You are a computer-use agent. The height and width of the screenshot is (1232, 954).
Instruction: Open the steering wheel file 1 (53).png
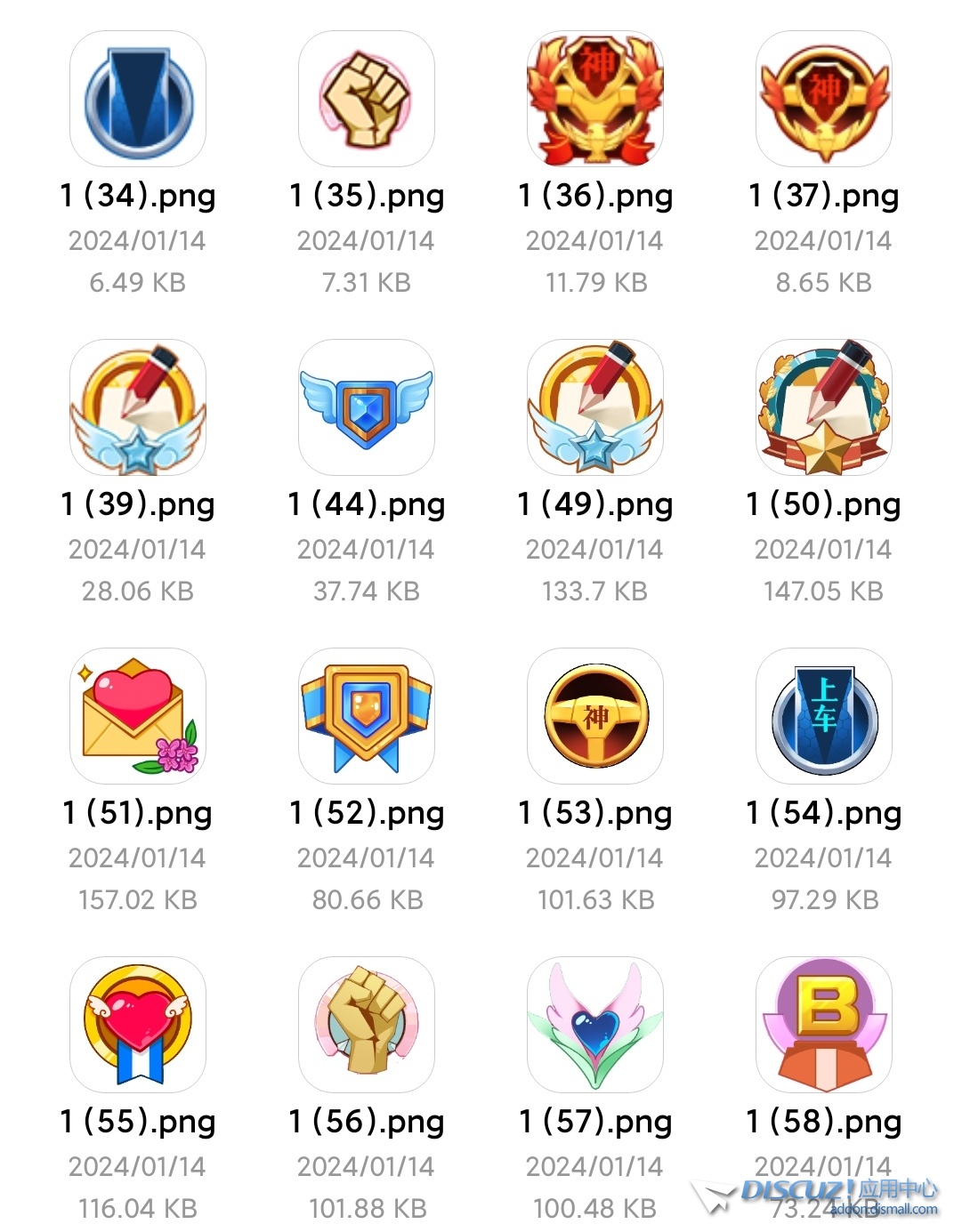[595, 716]
